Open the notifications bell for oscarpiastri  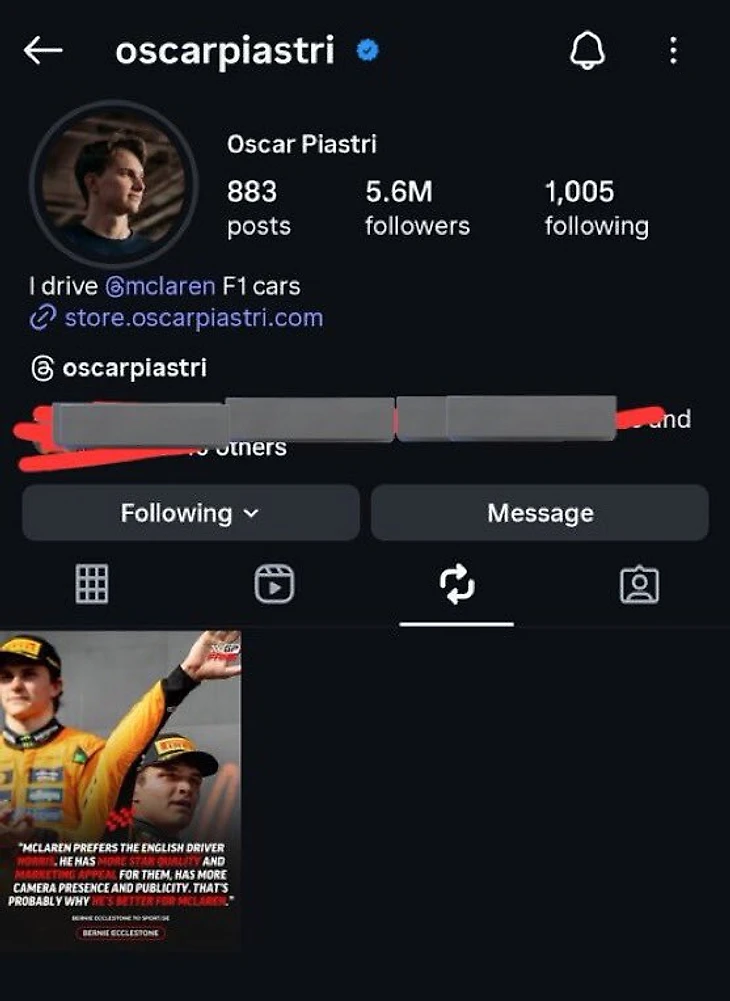click(587, 51)
